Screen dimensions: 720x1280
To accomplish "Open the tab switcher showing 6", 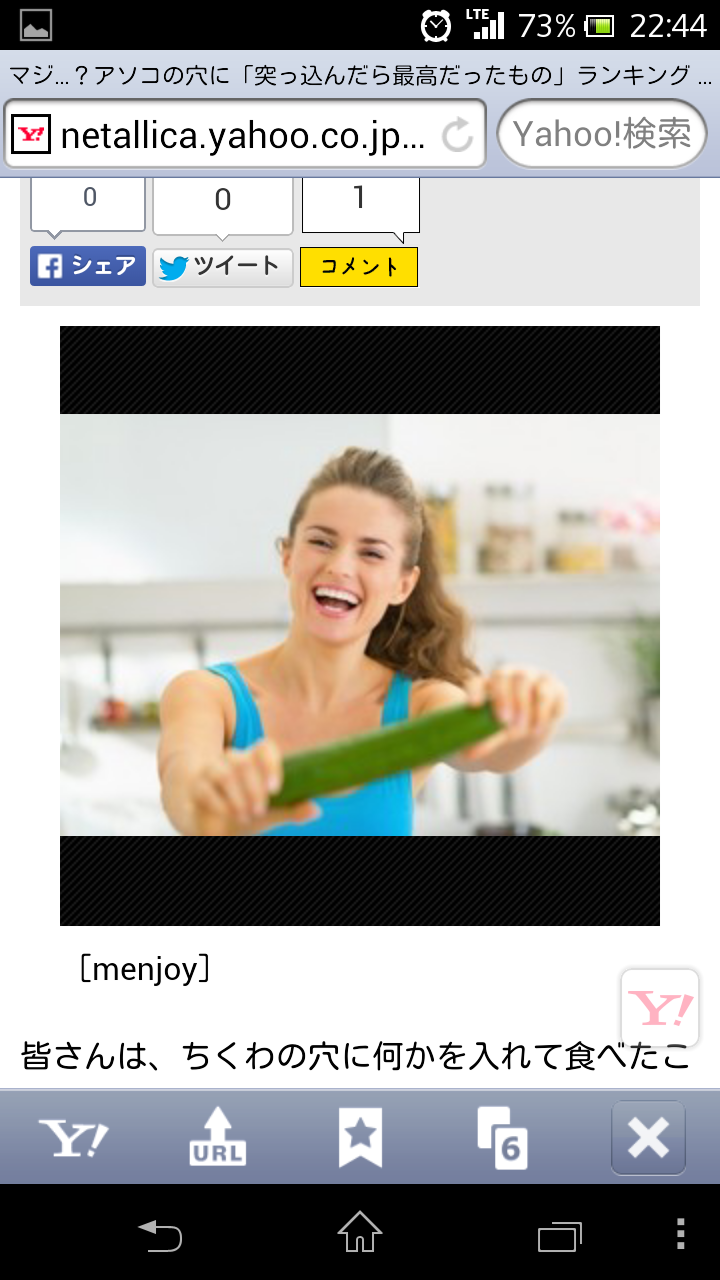I will coord(503,1138).
